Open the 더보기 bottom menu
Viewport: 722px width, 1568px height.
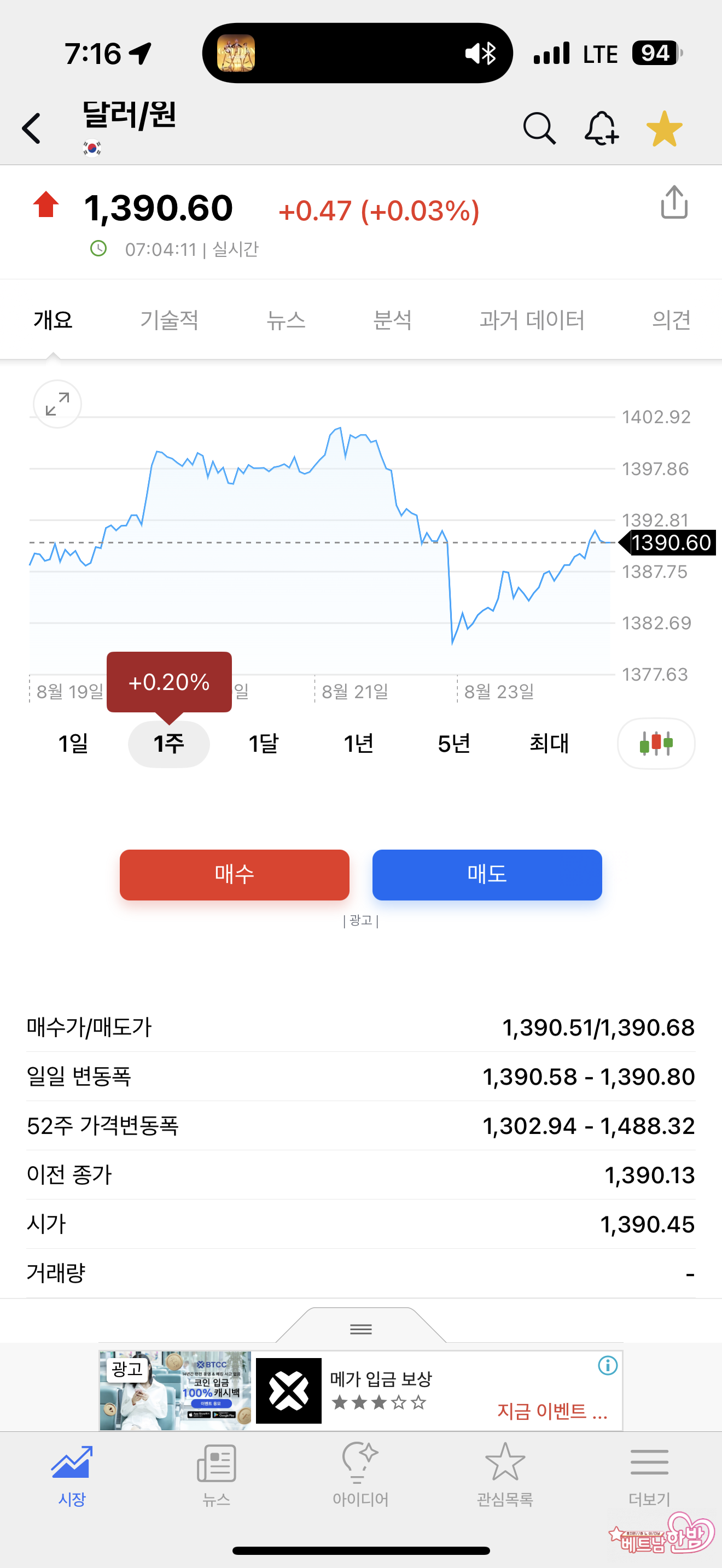tap(649, 1473)
